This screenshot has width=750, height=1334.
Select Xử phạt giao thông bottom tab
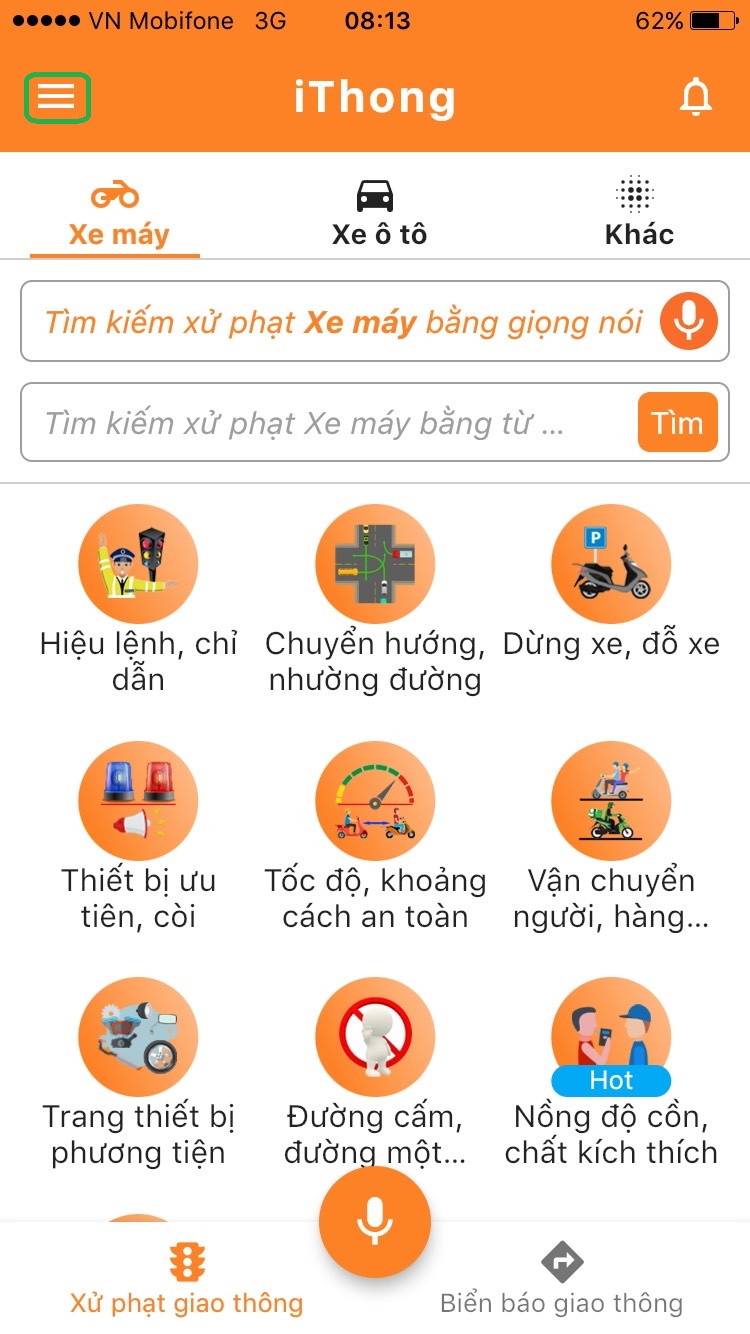click(x=187, y=1280)
